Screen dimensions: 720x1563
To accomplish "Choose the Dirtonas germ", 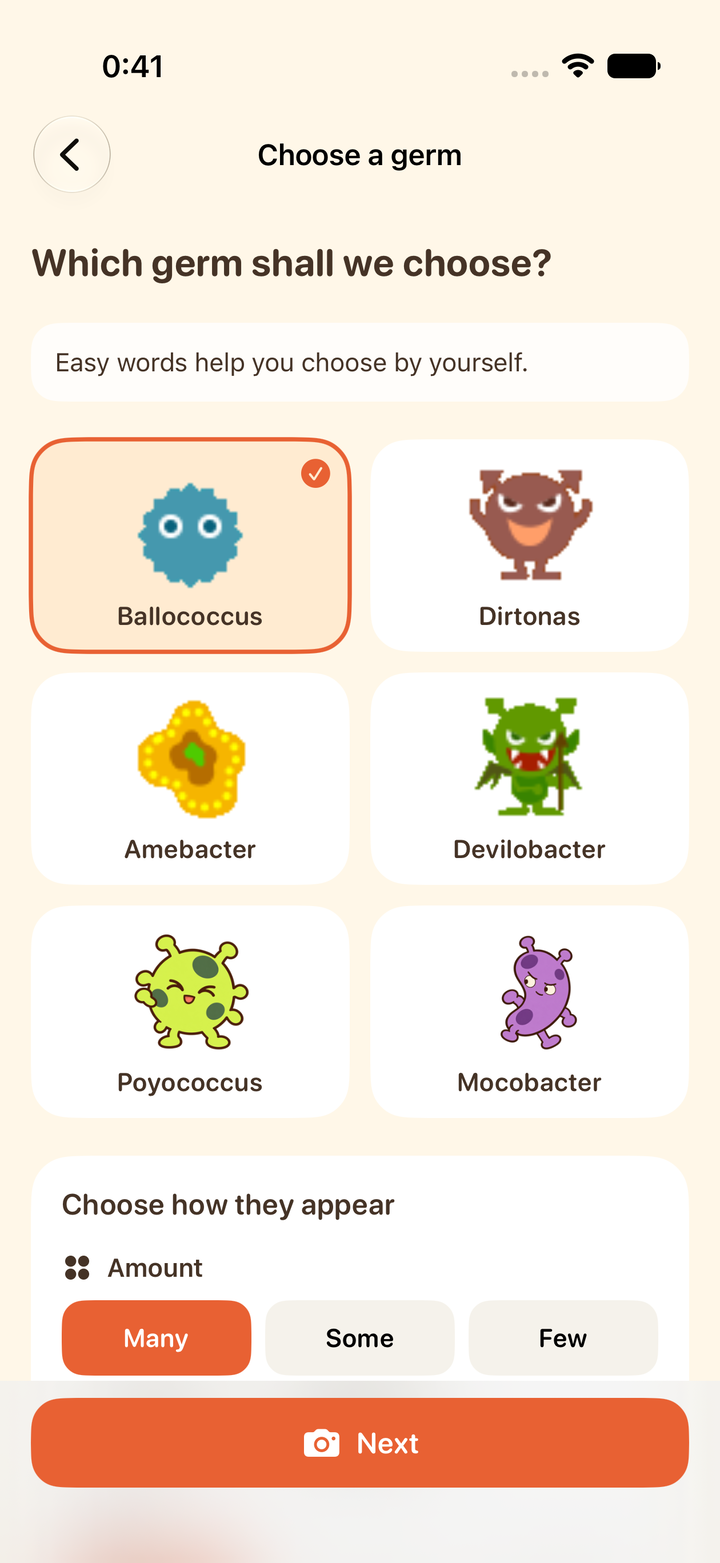I will point(530,545).
